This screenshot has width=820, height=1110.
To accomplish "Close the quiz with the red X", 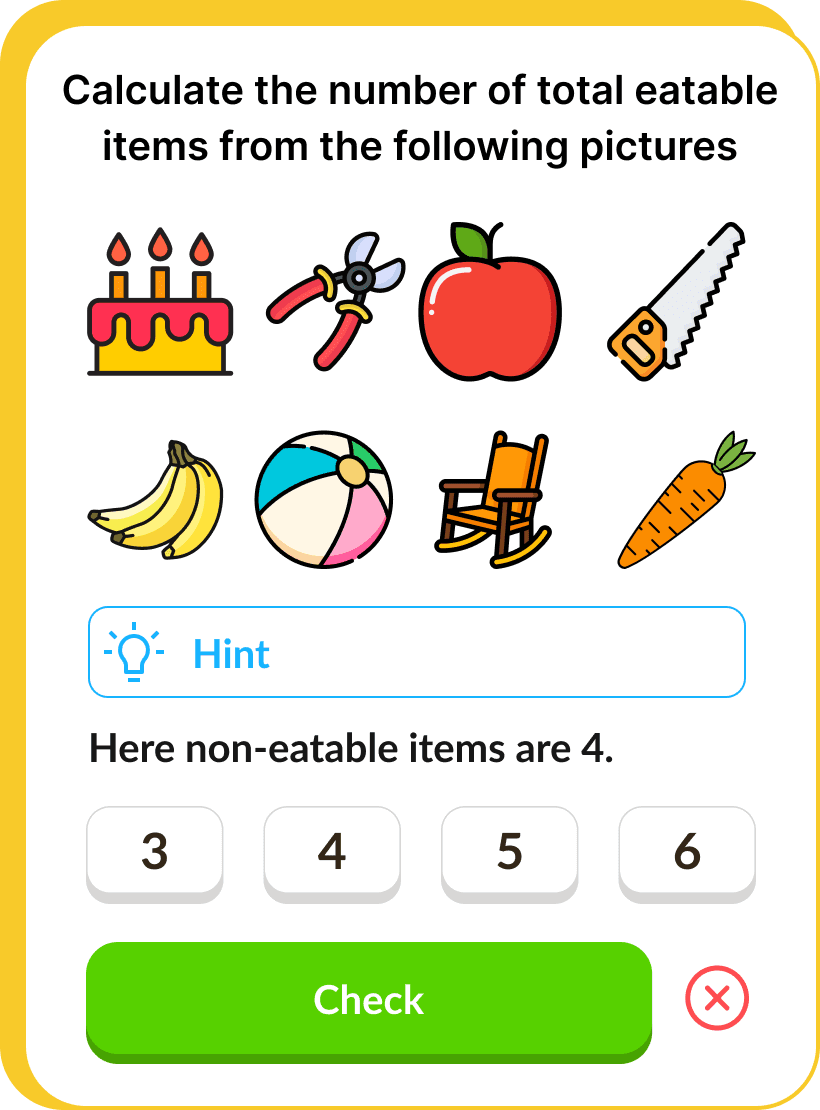I will click(716, 997).
